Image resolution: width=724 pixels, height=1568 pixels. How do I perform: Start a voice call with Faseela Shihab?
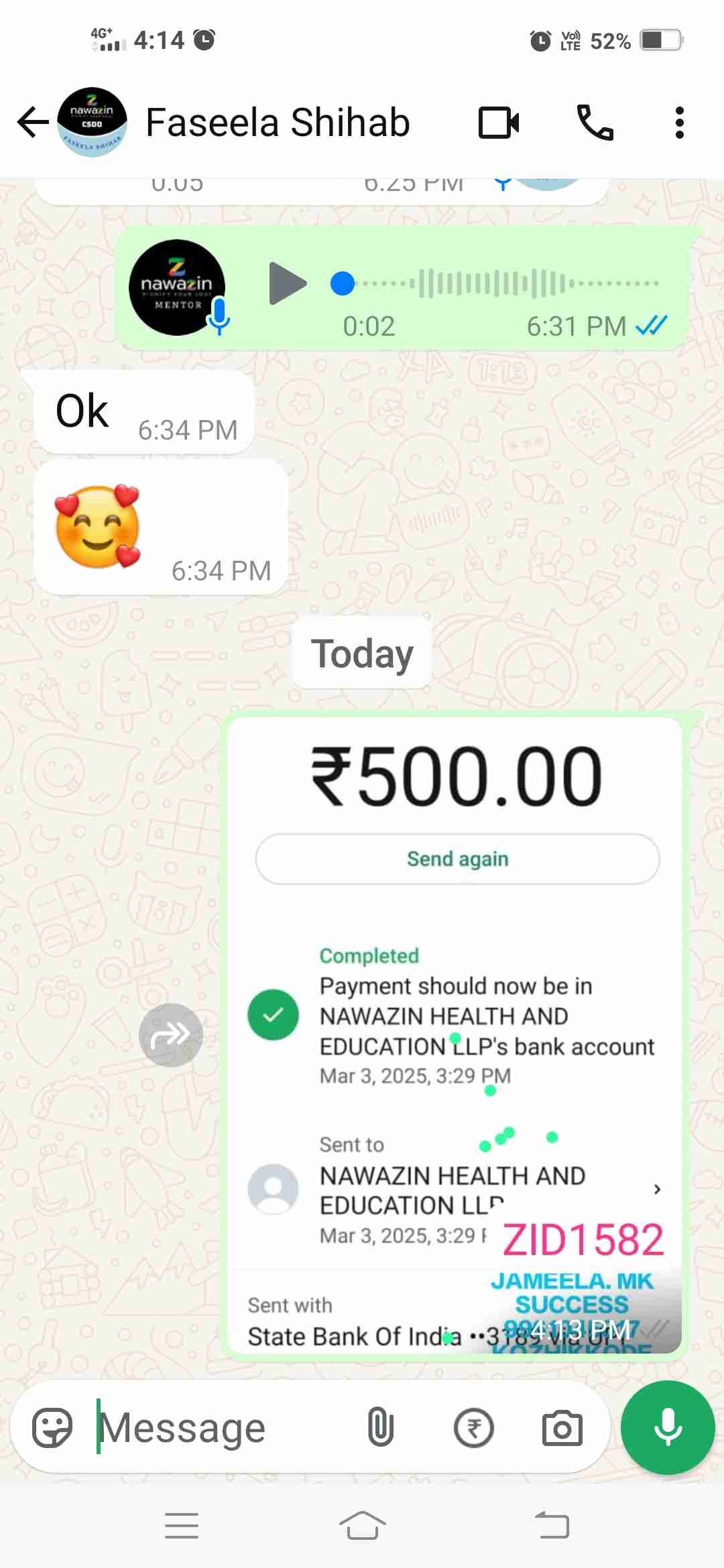coord(595,123)
